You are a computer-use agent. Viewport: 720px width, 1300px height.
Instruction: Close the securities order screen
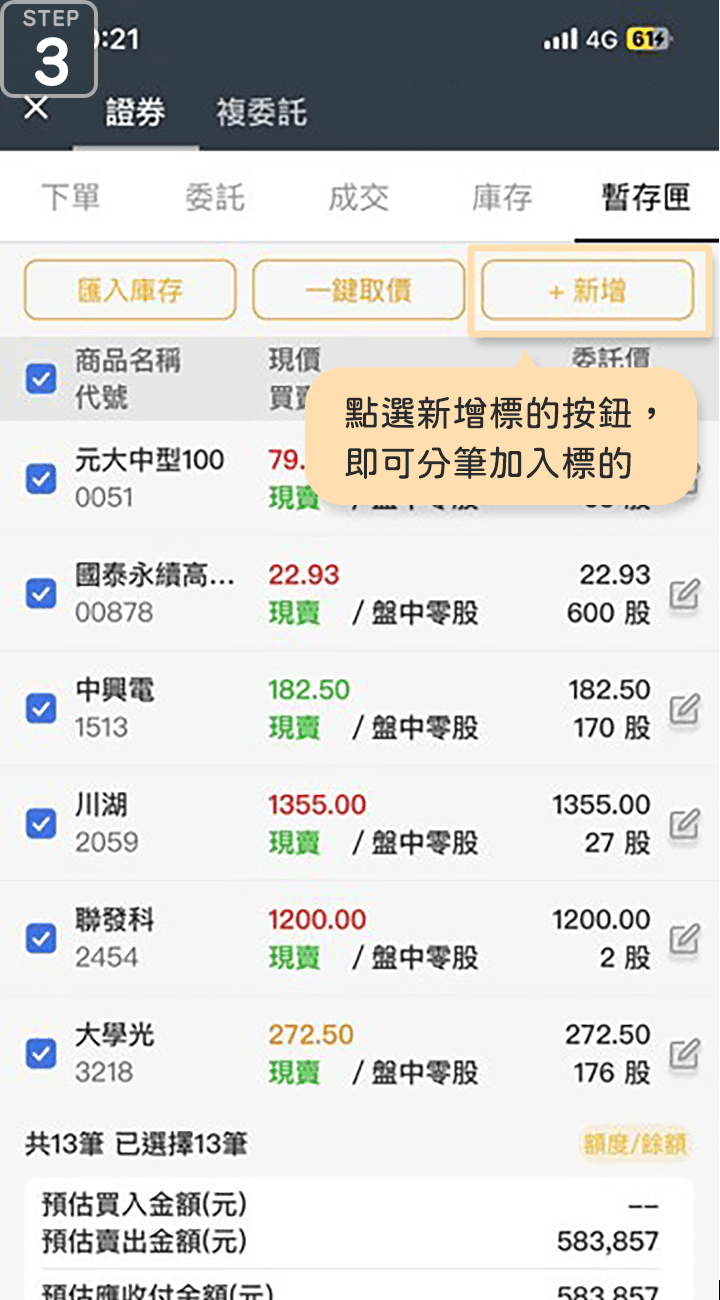pyautogui.click(x=36, y=108)
